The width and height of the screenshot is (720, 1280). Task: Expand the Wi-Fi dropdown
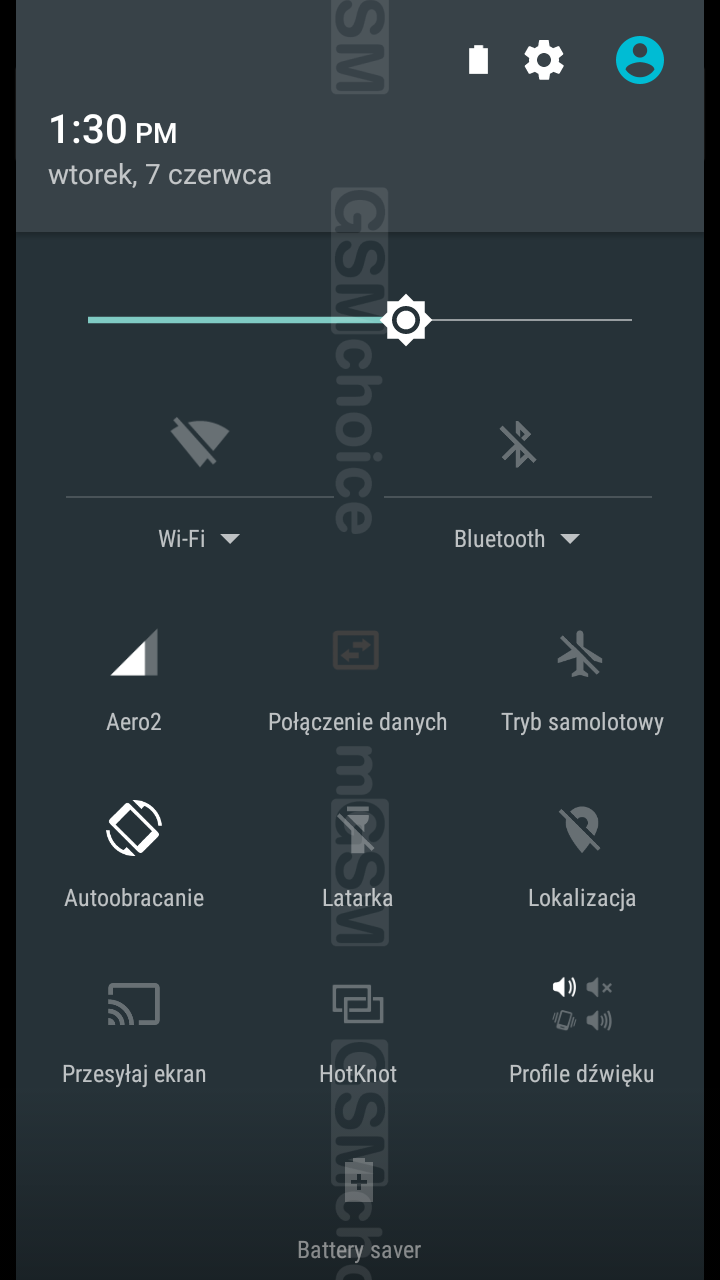(x=199, y=539)
